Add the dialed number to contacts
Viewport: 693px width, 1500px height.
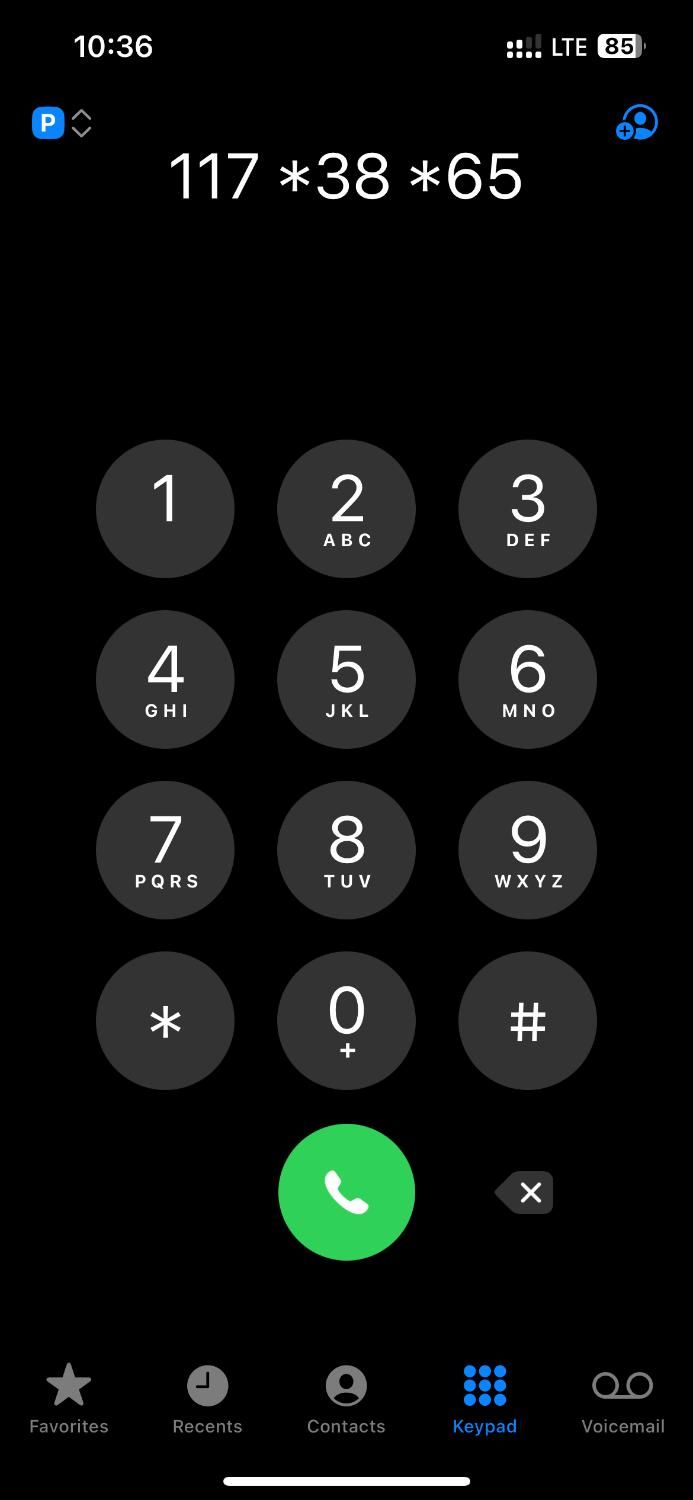[636, 123]
